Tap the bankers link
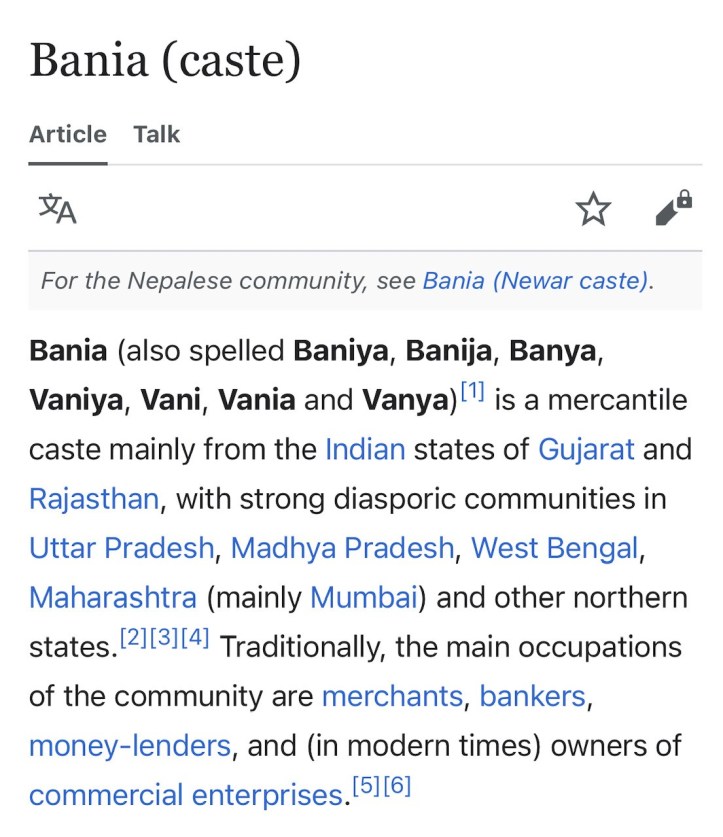Image resolution: width=723 pixels, height=837 pixels. 532,696
